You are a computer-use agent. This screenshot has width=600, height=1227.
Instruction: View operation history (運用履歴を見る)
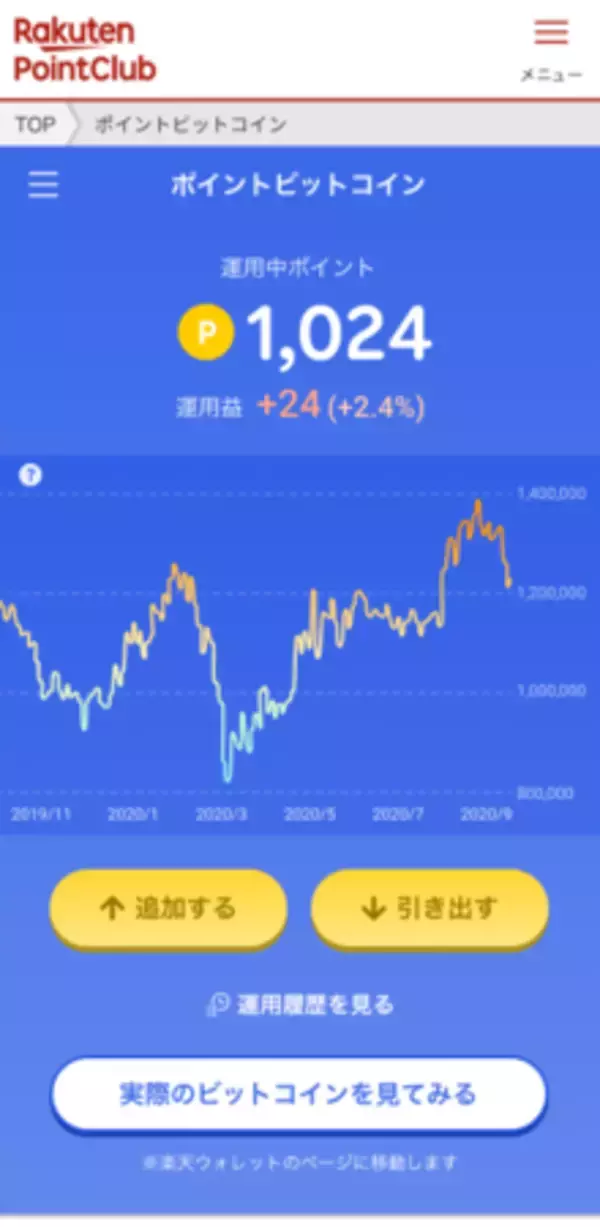[300, 1004]
